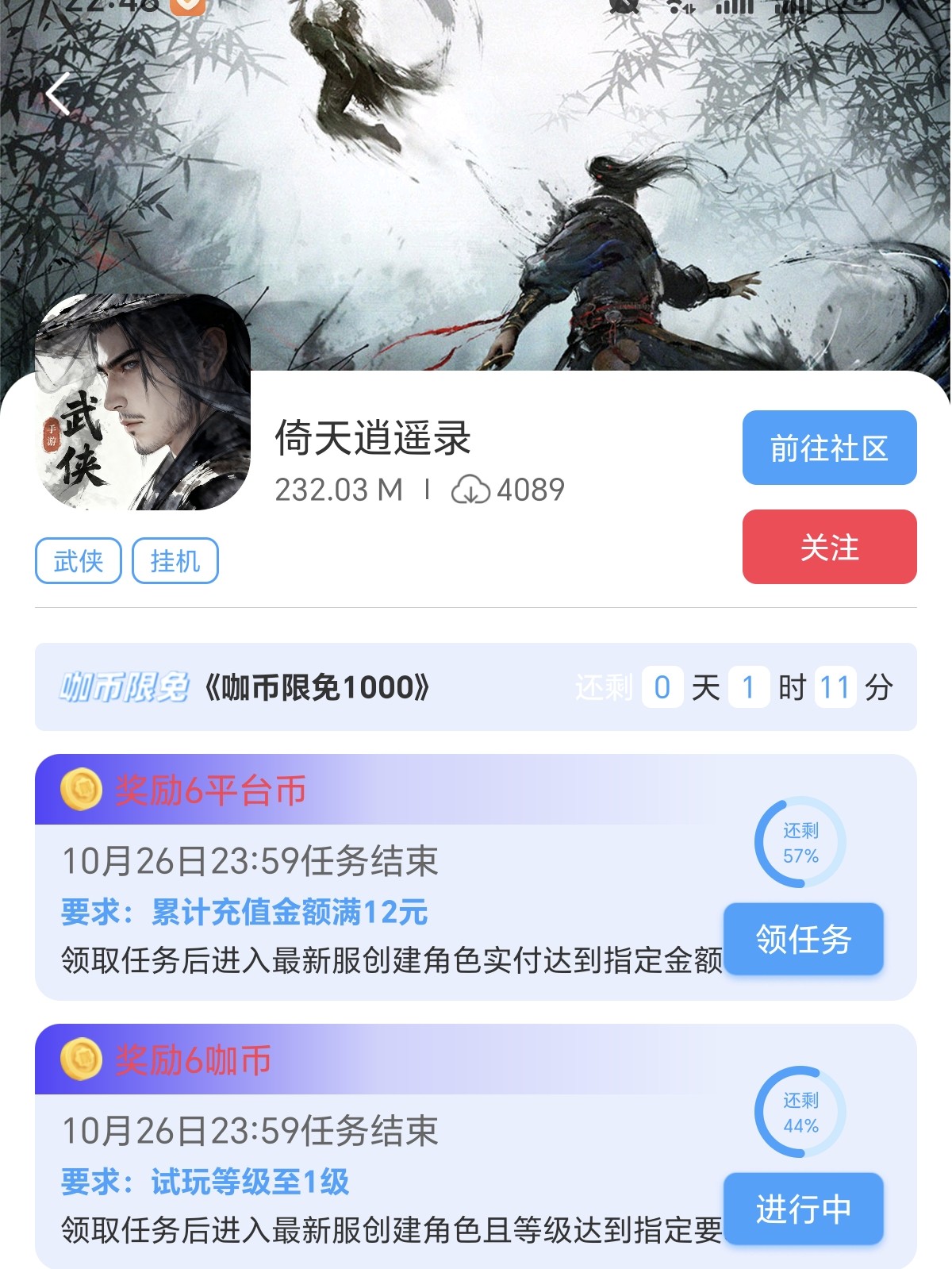Screen dimensions: 952x1269
Task: Tap the 进行中 button for 试玩等级至1级
Action: pos(803,1209)
